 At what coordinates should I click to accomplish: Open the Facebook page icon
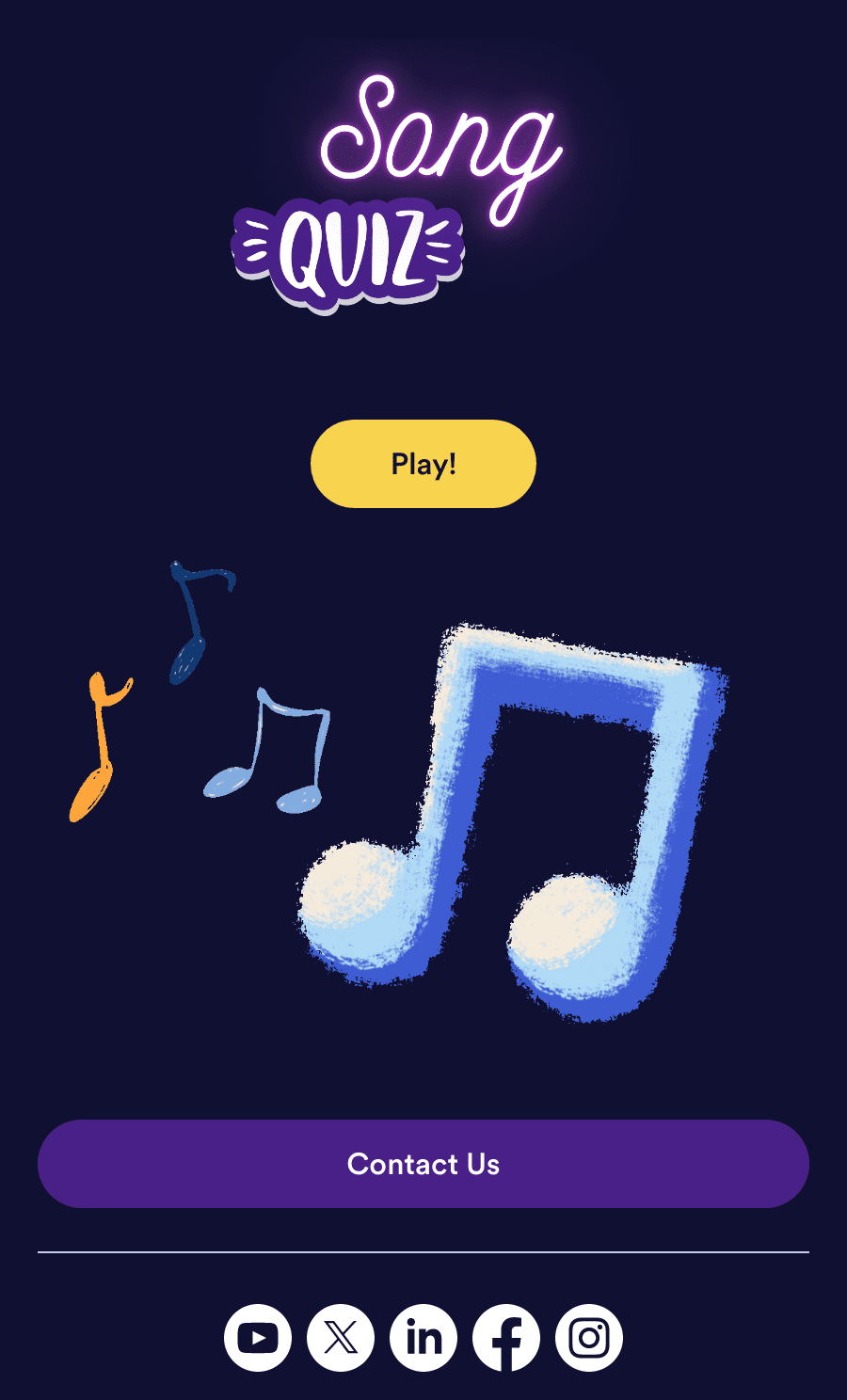point(506,1337)
